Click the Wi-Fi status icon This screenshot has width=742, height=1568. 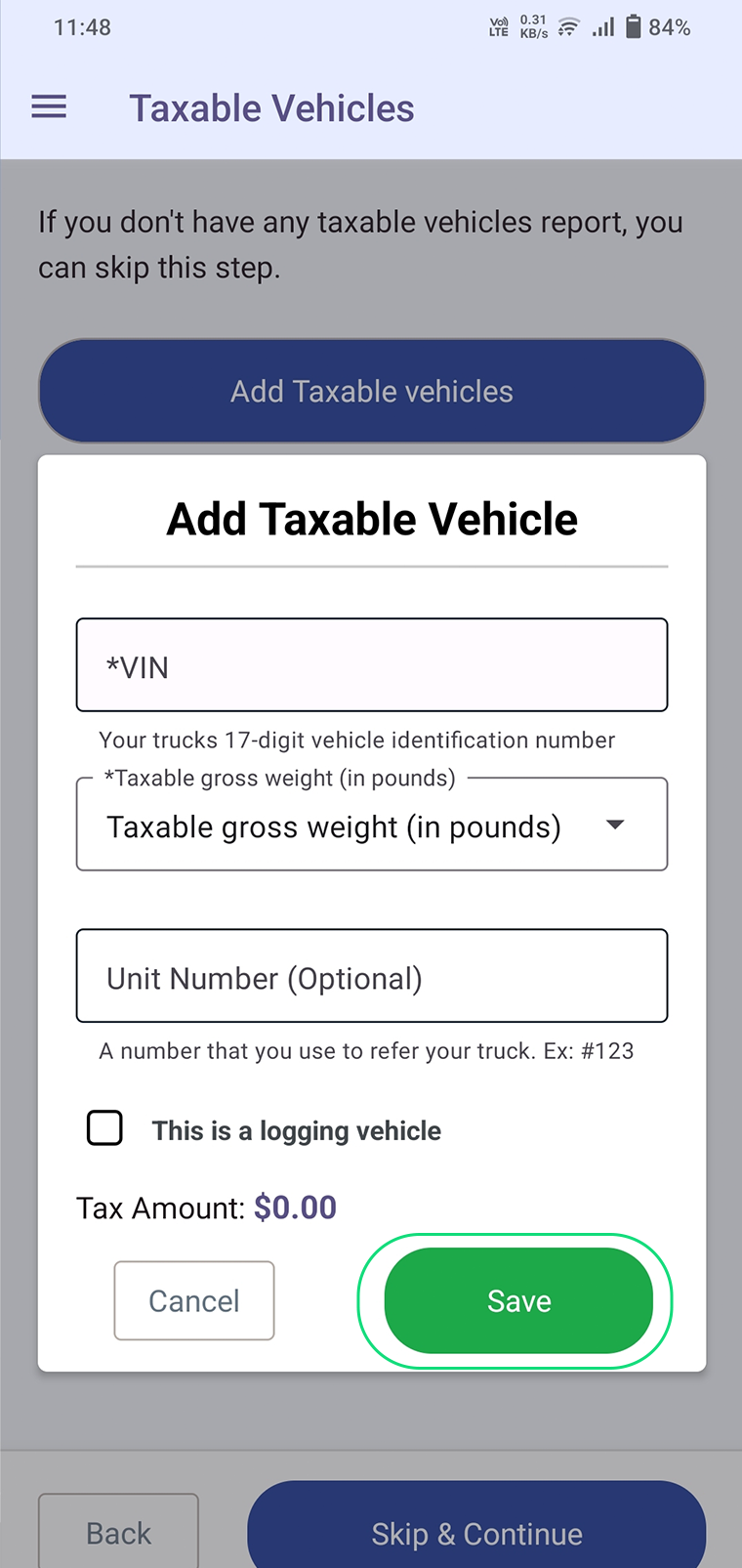pyautogui.click(x=566, y=26)
